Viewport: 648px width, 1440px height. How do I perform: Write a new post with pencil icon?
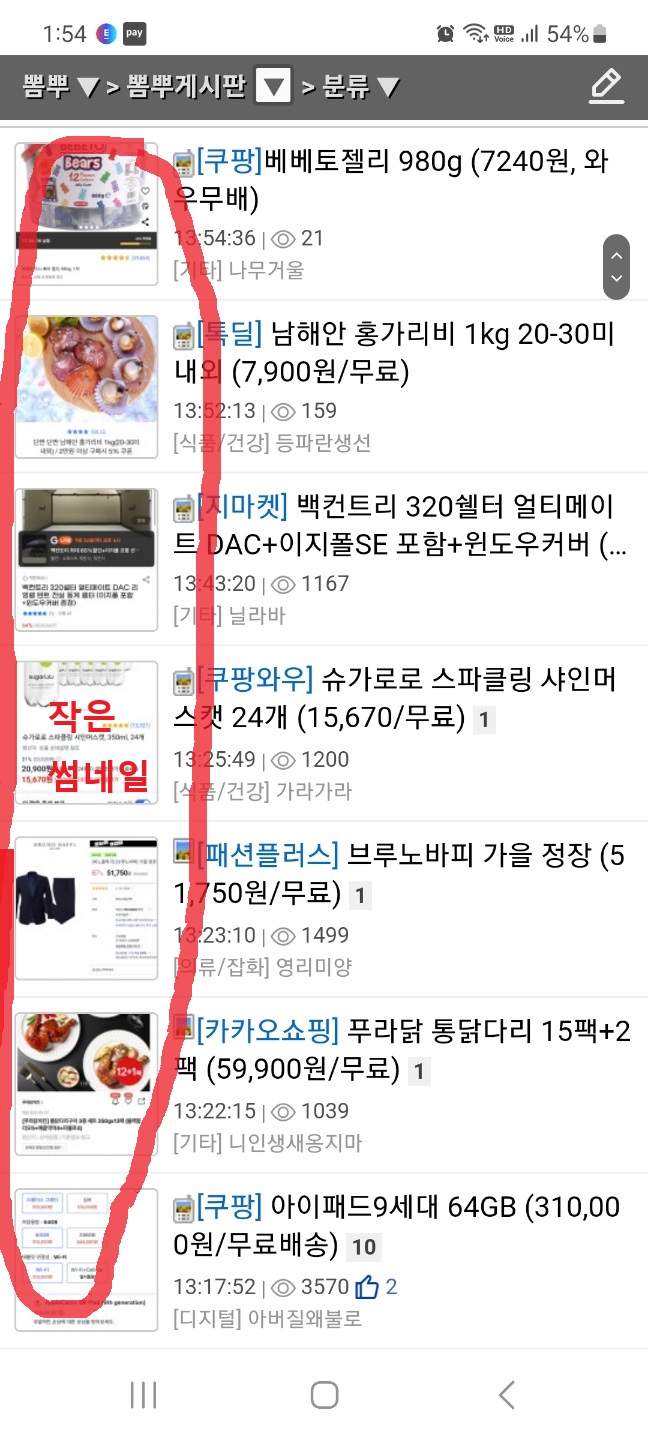(606, 86)
